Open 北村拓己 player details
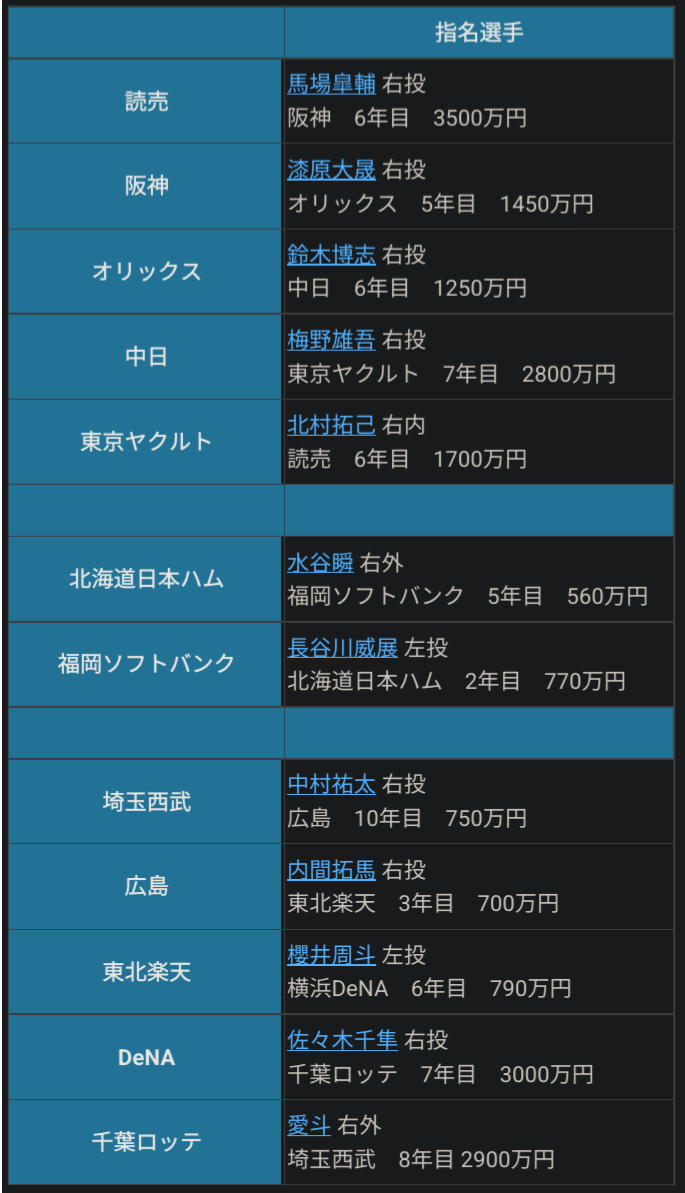 pyautogui.click(x=331, y=426)
